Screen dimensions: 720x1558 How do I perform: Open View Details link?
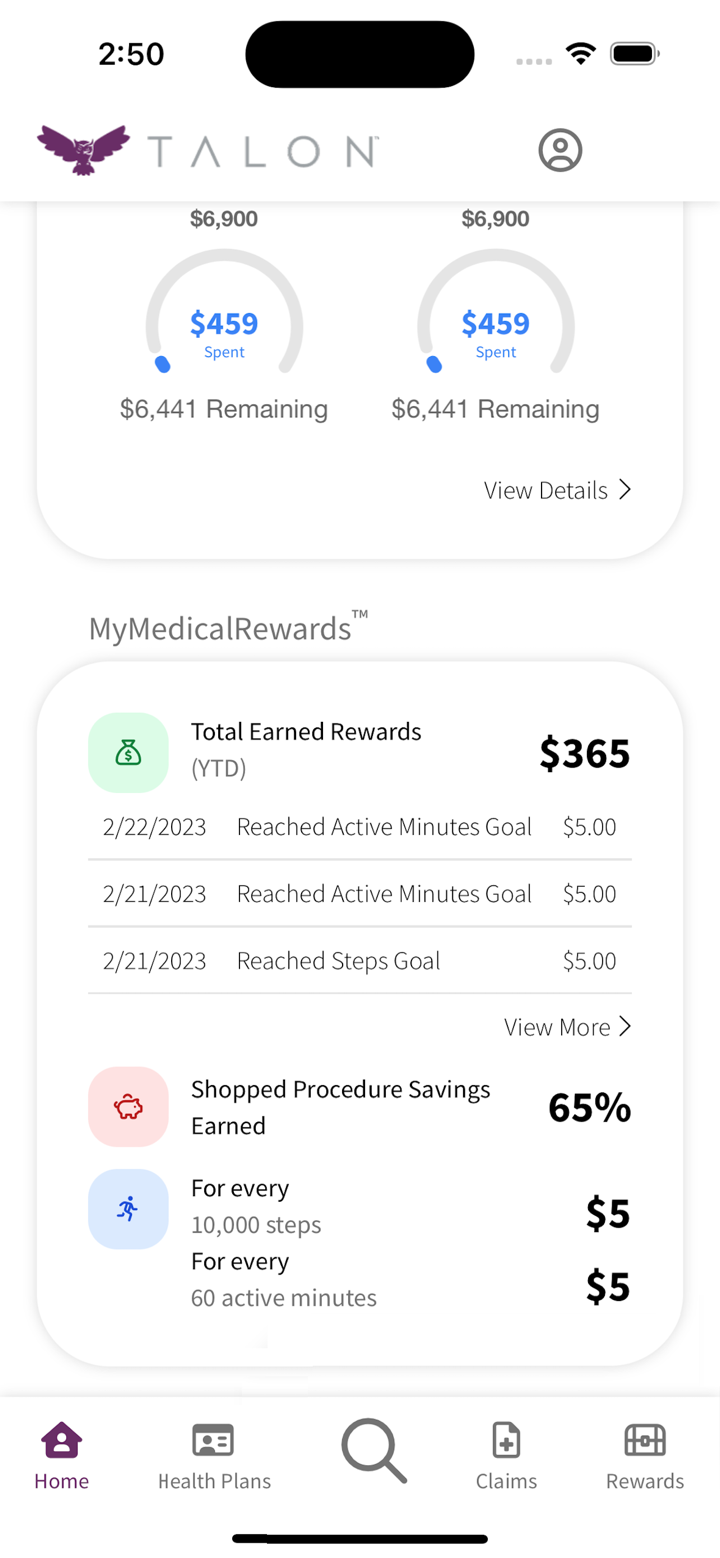(545, 490)
